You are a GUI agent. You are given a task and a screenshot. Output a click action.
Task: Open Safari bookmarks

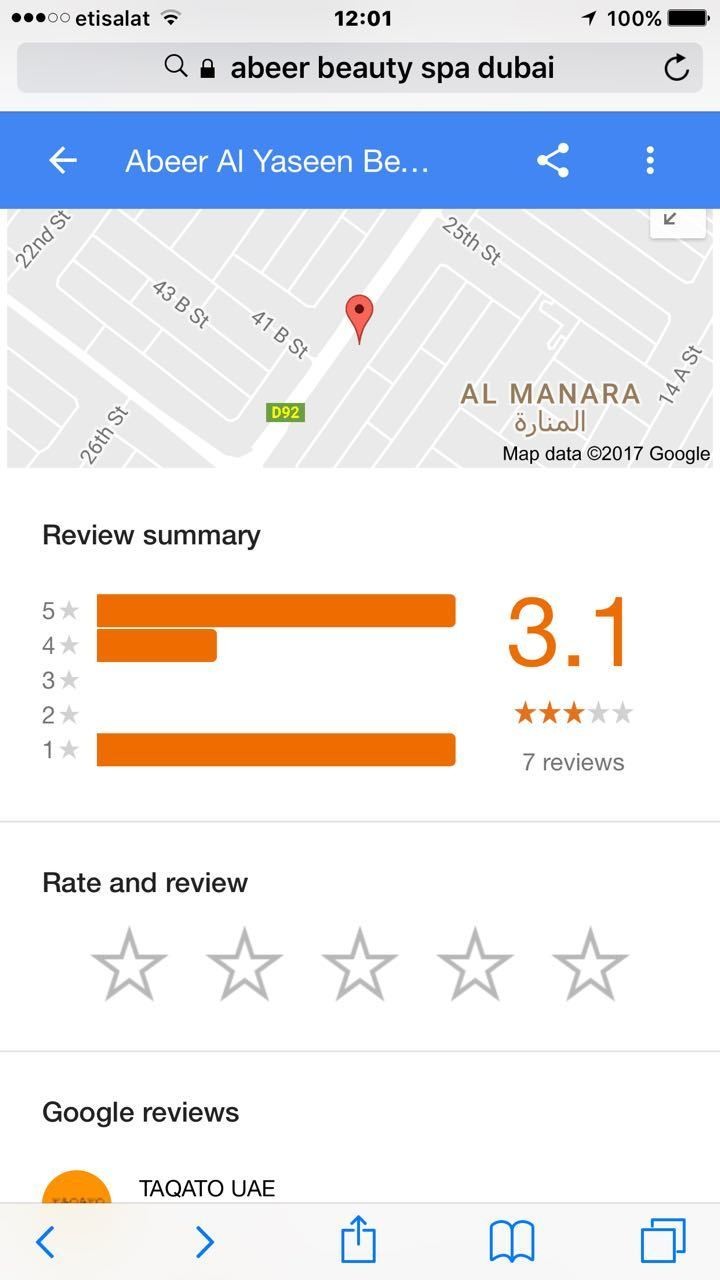coord(511,1242)
